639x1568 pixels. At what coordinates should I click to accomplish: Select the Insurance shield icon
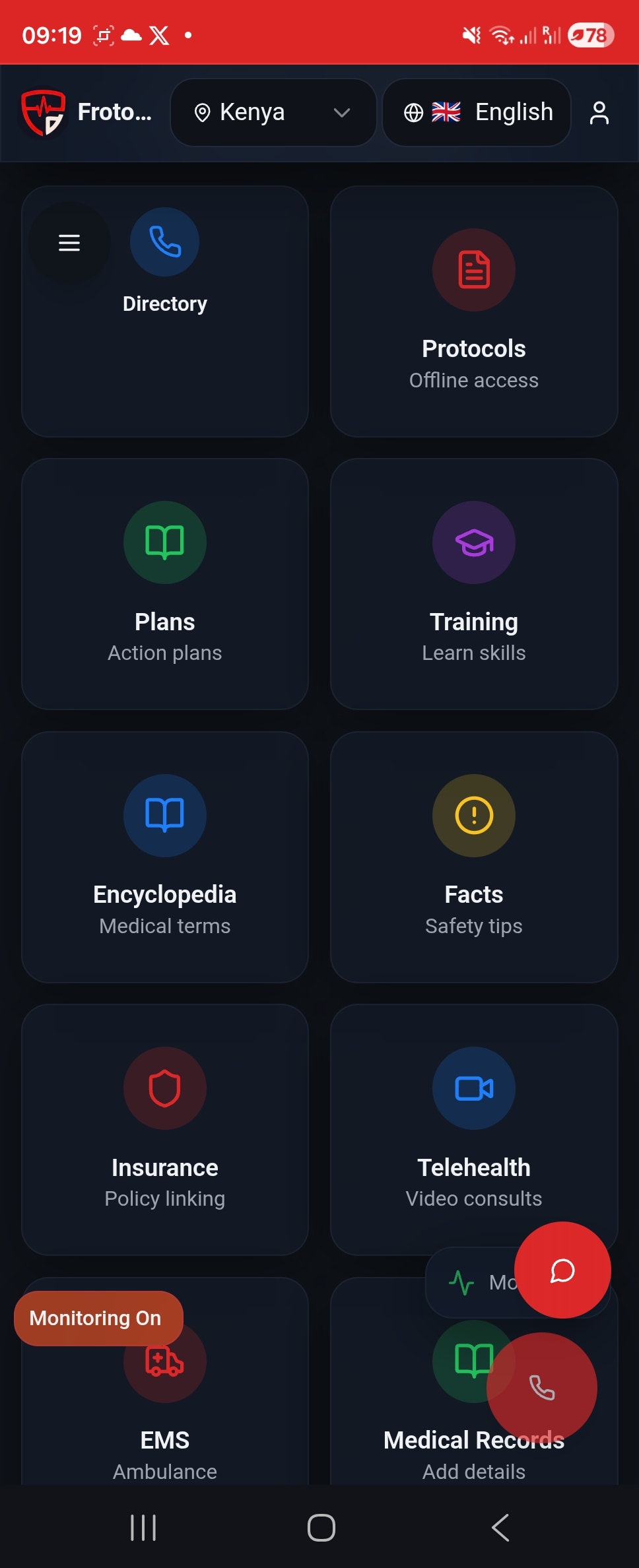[x=164, y=1088]
